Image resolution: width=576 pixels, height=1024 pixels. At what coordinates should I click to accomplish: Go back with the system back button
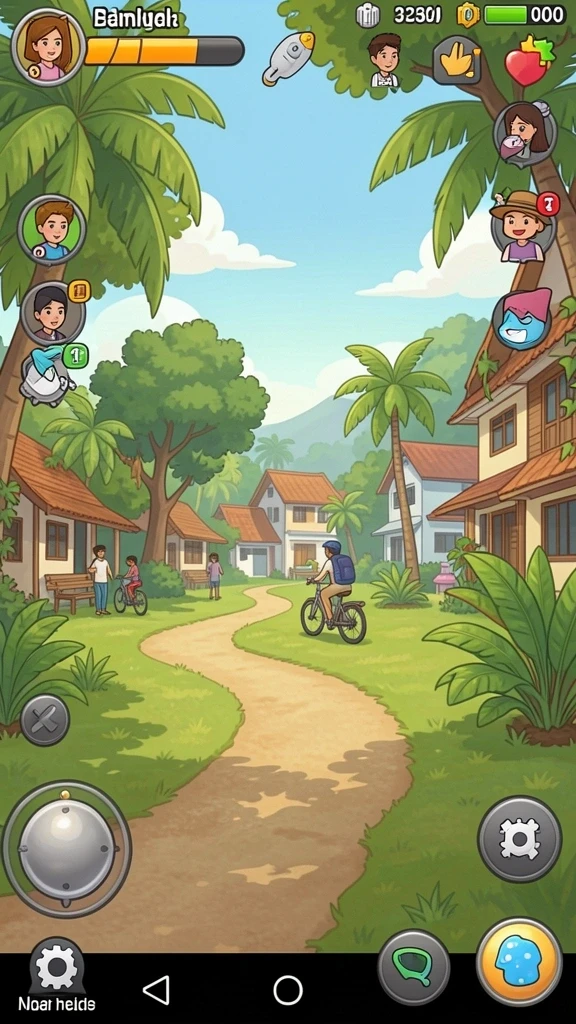pos(157,990)
